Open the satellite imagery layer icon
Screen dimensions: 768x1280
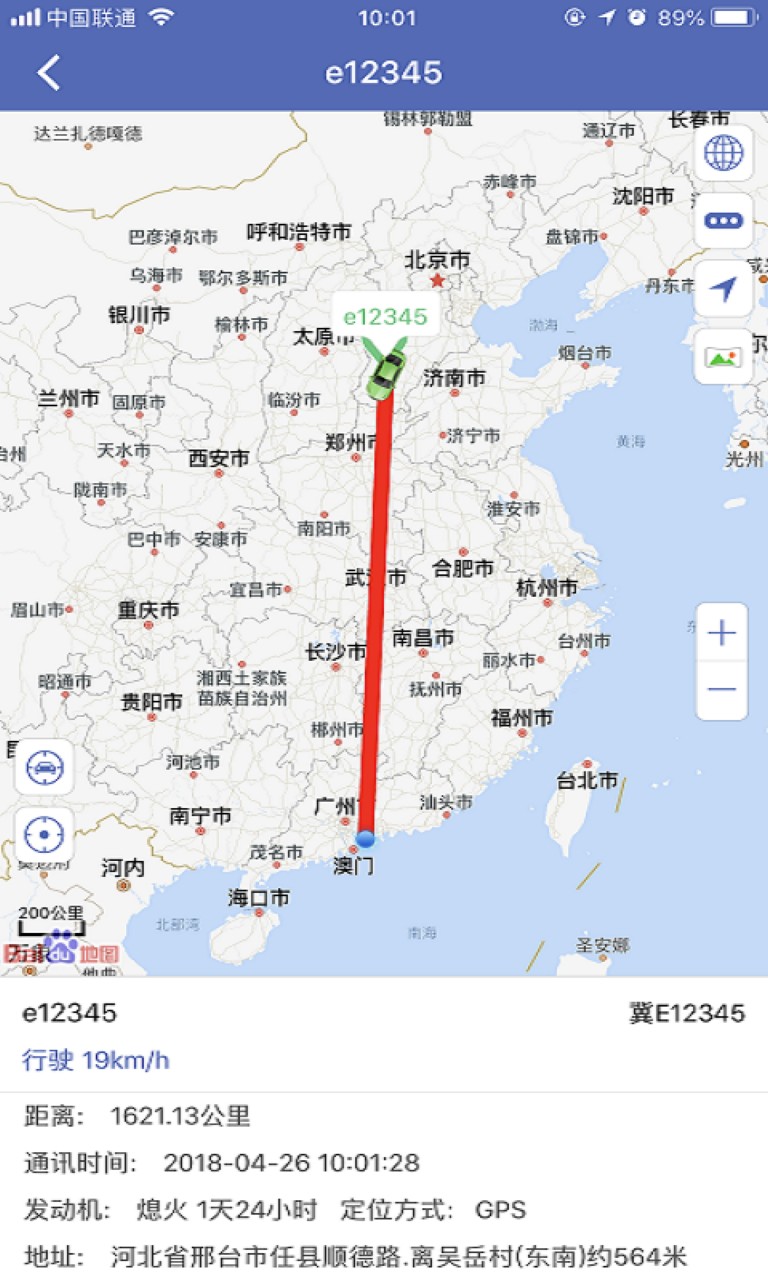coord(722,354)
